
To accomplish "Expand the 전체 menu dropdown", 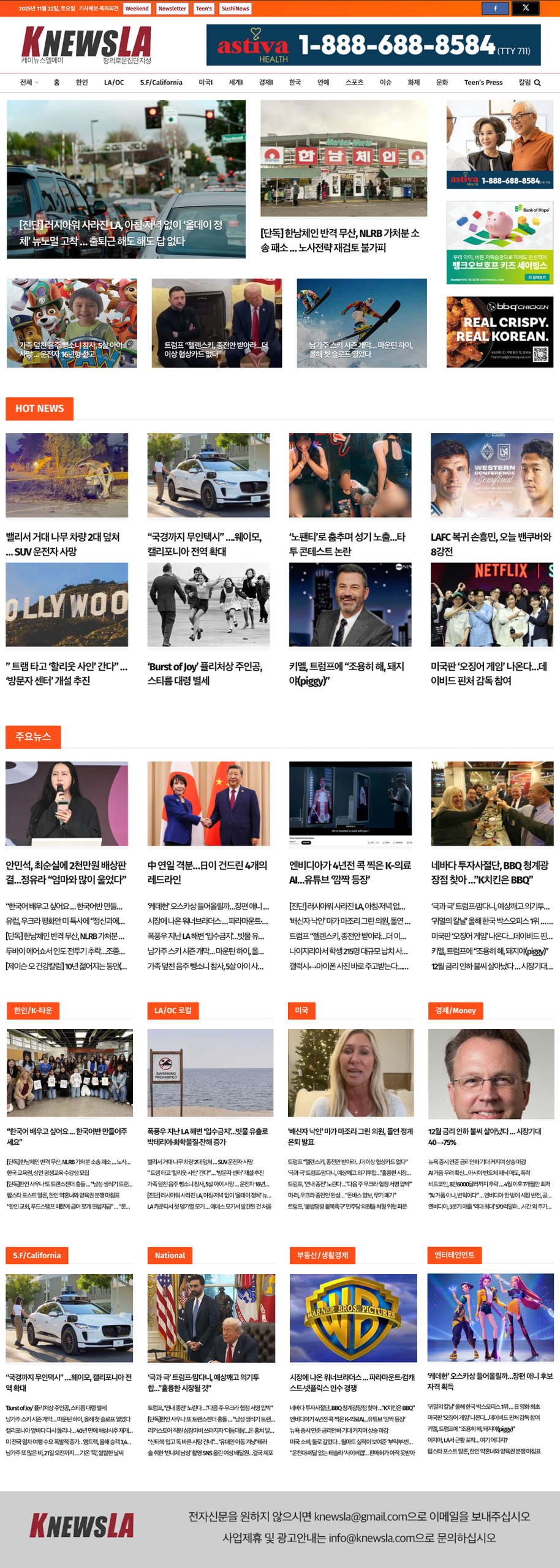I will pos(29,83).
